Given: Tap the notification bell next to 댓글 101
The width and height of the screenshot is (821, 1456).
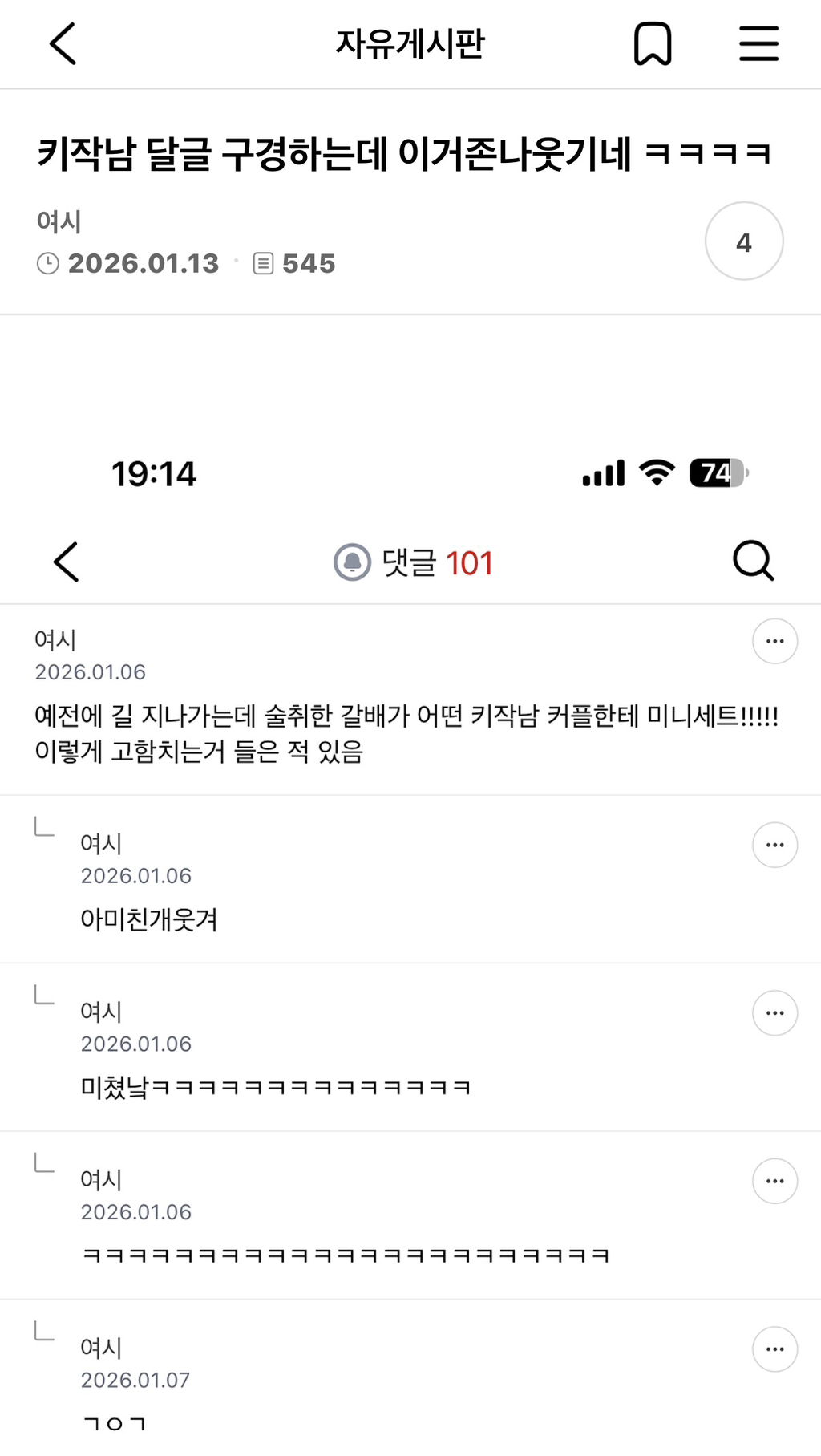Looking at the screenshot, I should pyautogui.click(x=350, y=562).
